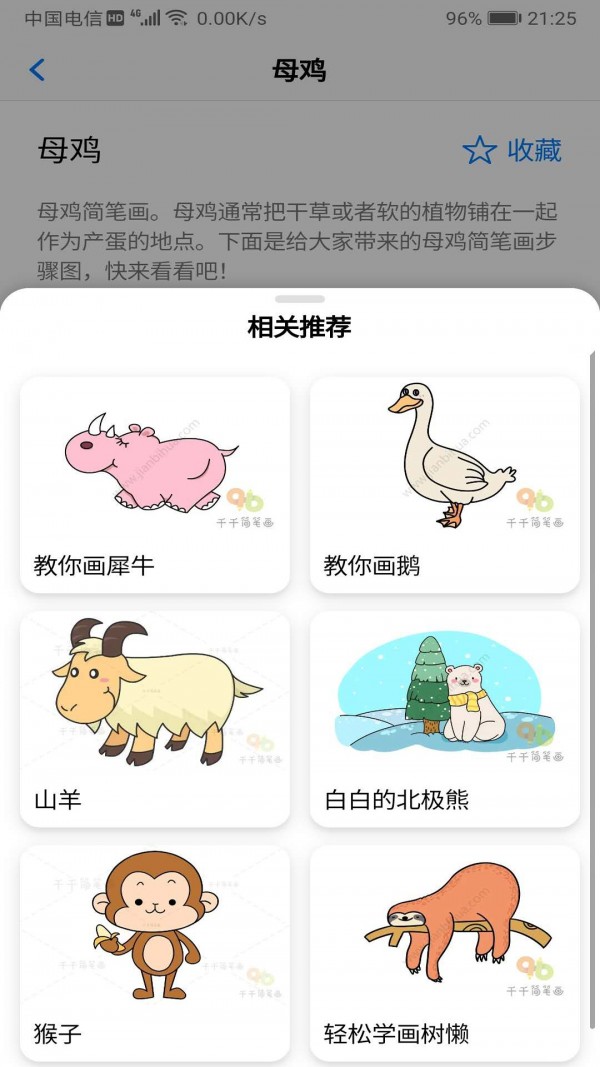This screenshot has height=1067, width=600.
Task: Open the 教你画犀牛 tutorial card
Action: pyautogui.click(x=155, y=485)
